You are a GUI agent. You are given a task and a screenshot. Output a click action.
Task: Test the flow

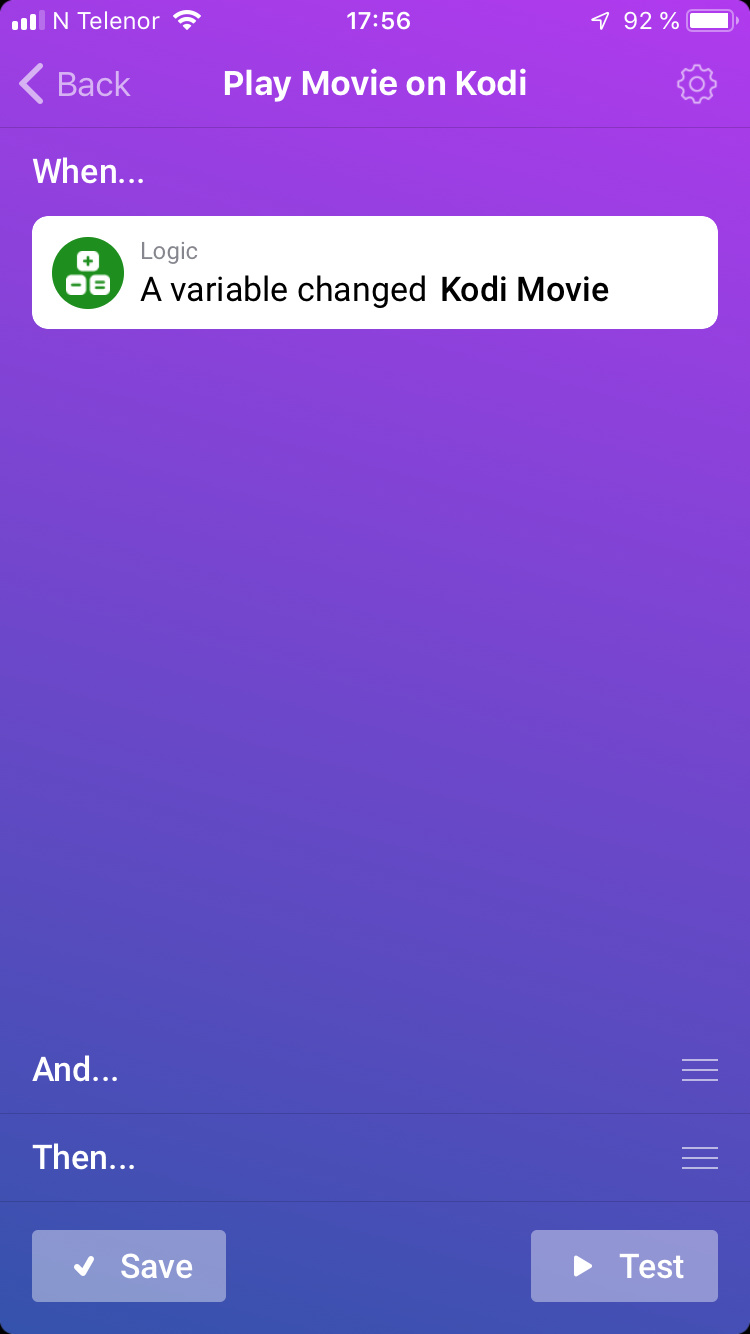point(624,1266)
